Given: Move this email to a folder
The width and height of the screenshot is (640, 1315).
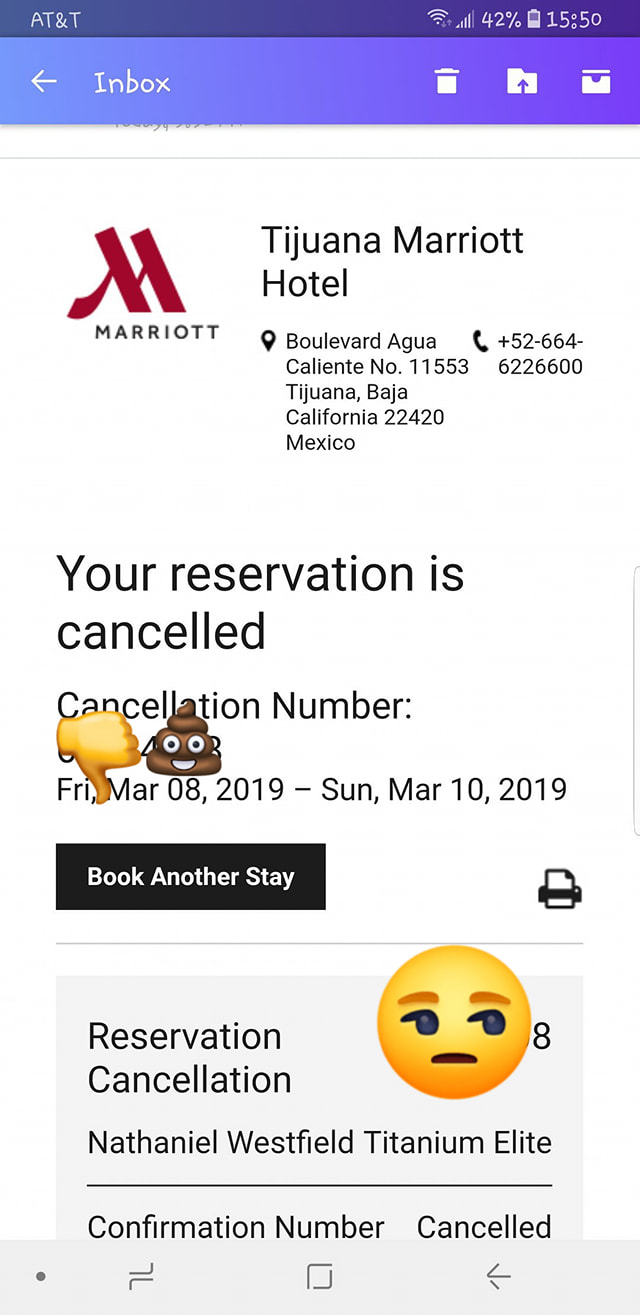Looking at the screenshot, I should [521, 82].
